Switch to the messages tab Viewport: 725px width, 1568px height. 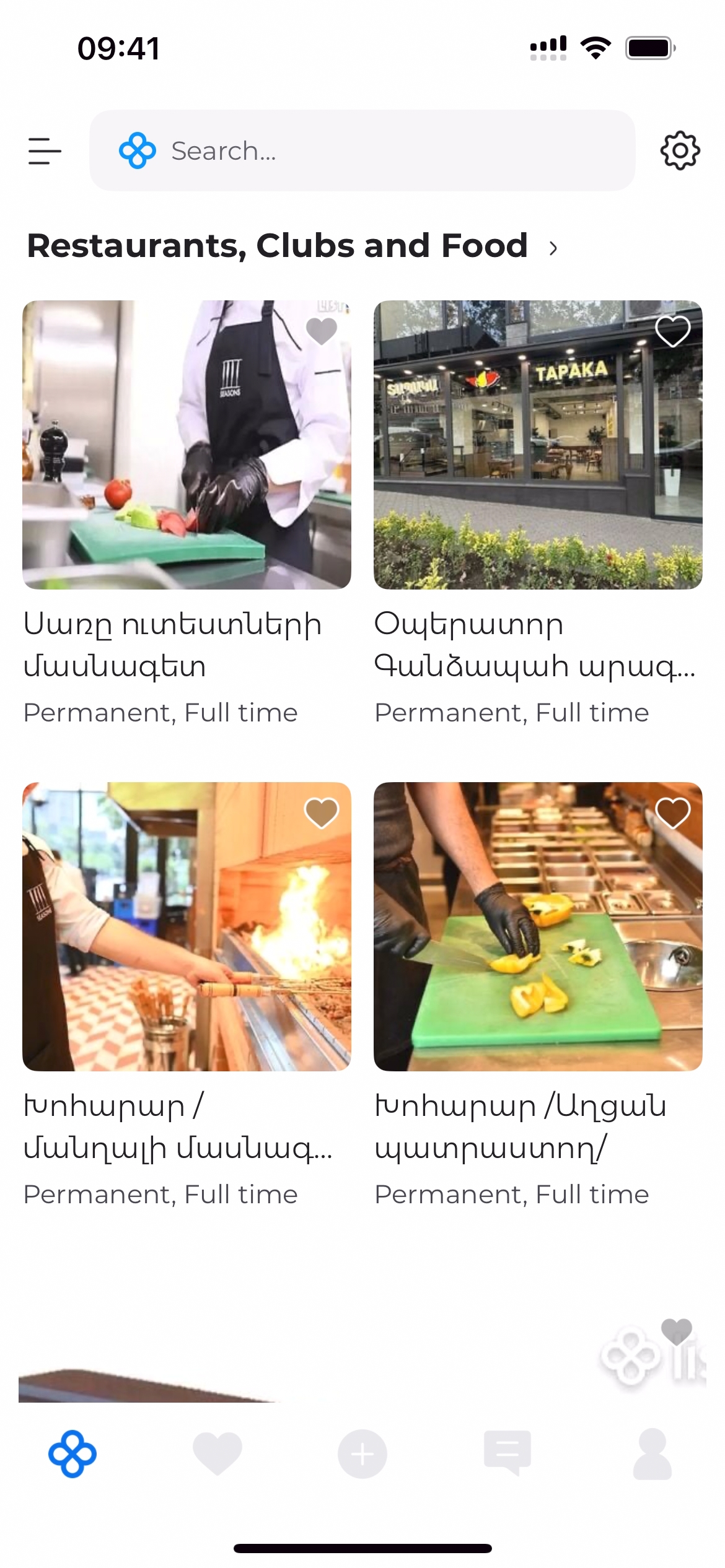pos(507,1453)
